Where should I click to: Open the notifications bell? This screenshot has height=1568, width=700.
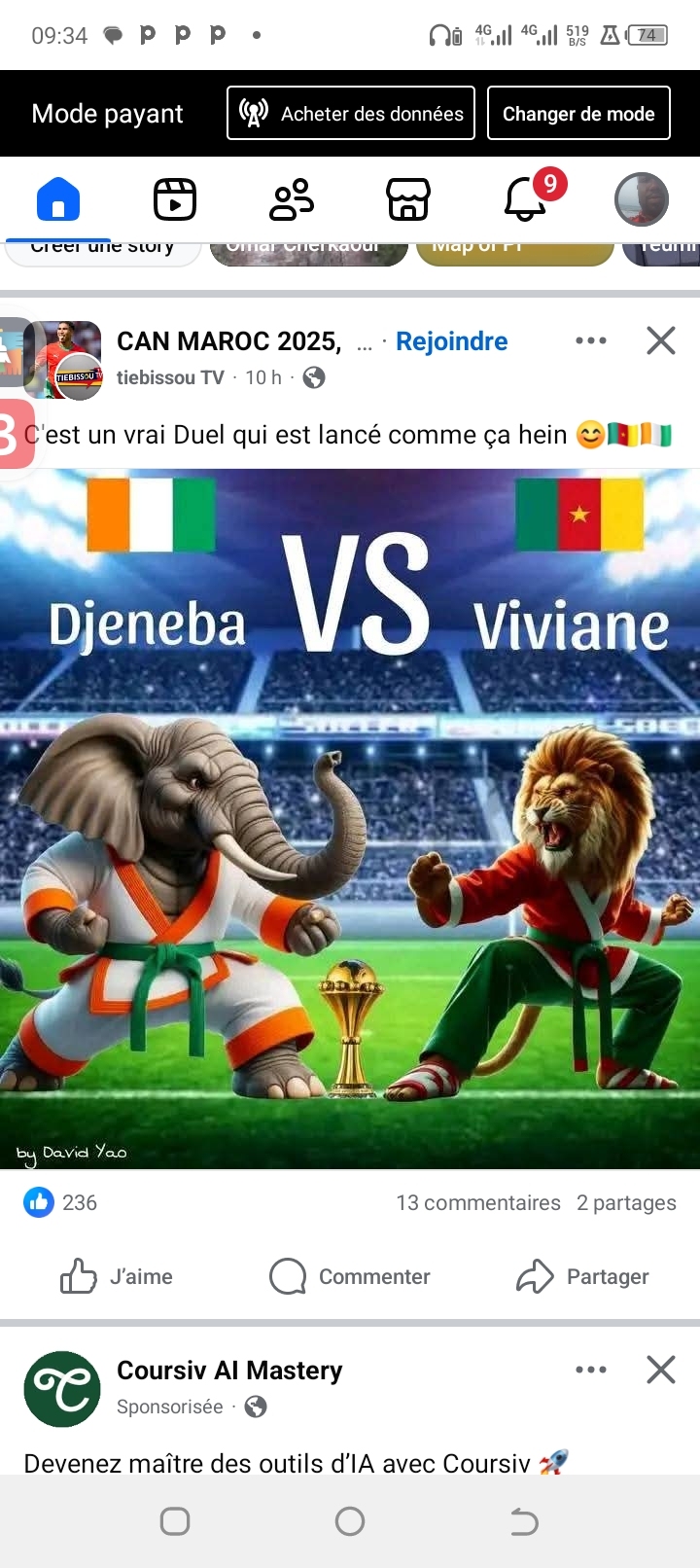tap(525, 199)
